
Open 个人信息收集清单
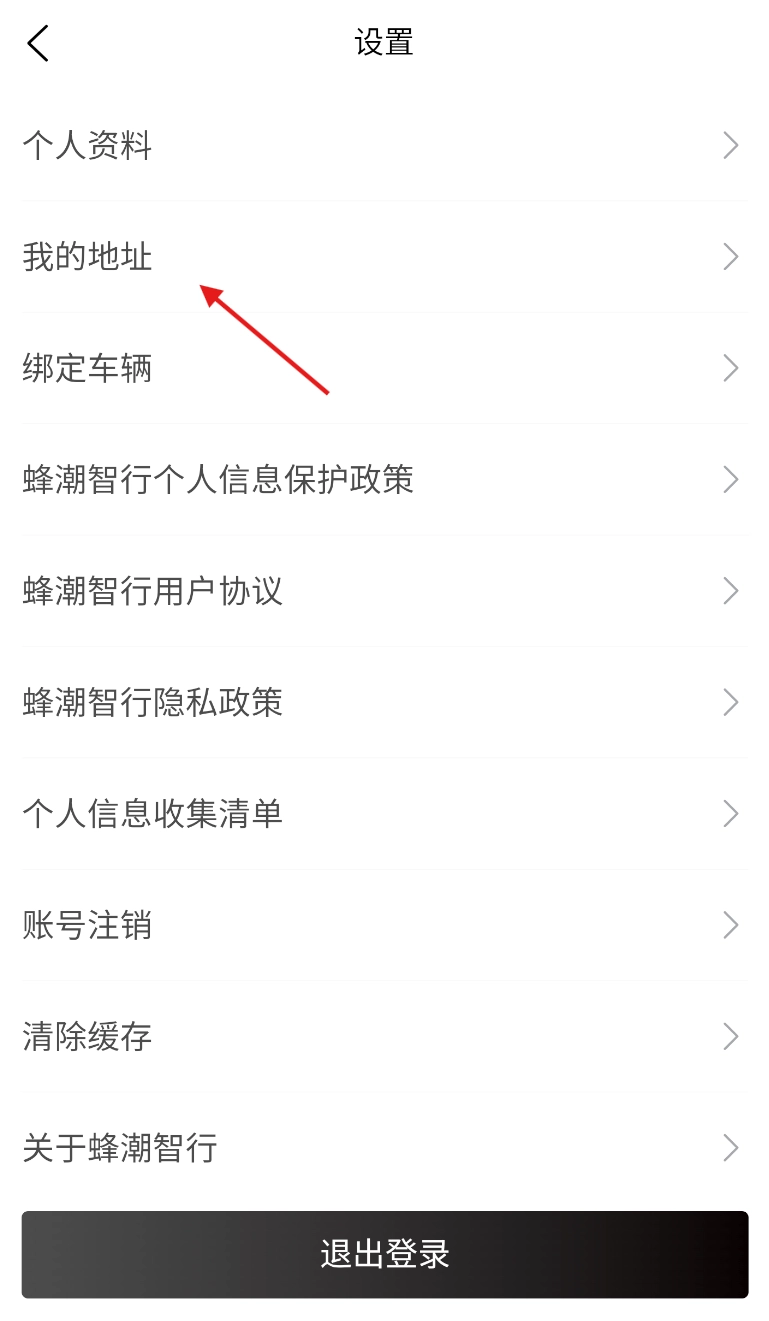[384, 814]
